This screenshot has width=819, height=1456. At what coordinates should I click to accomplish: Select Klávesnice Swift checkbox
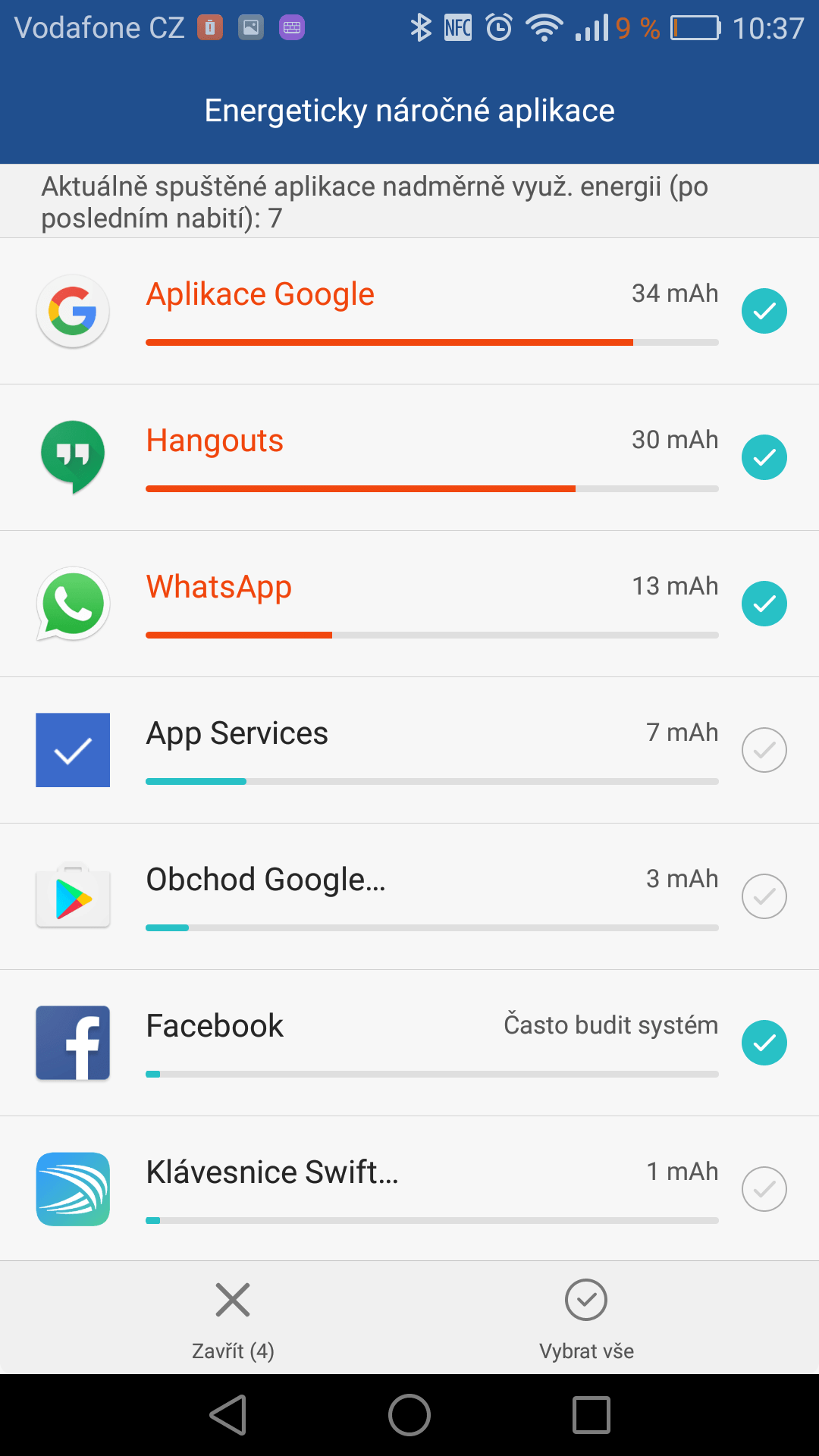pos(764,1189)
